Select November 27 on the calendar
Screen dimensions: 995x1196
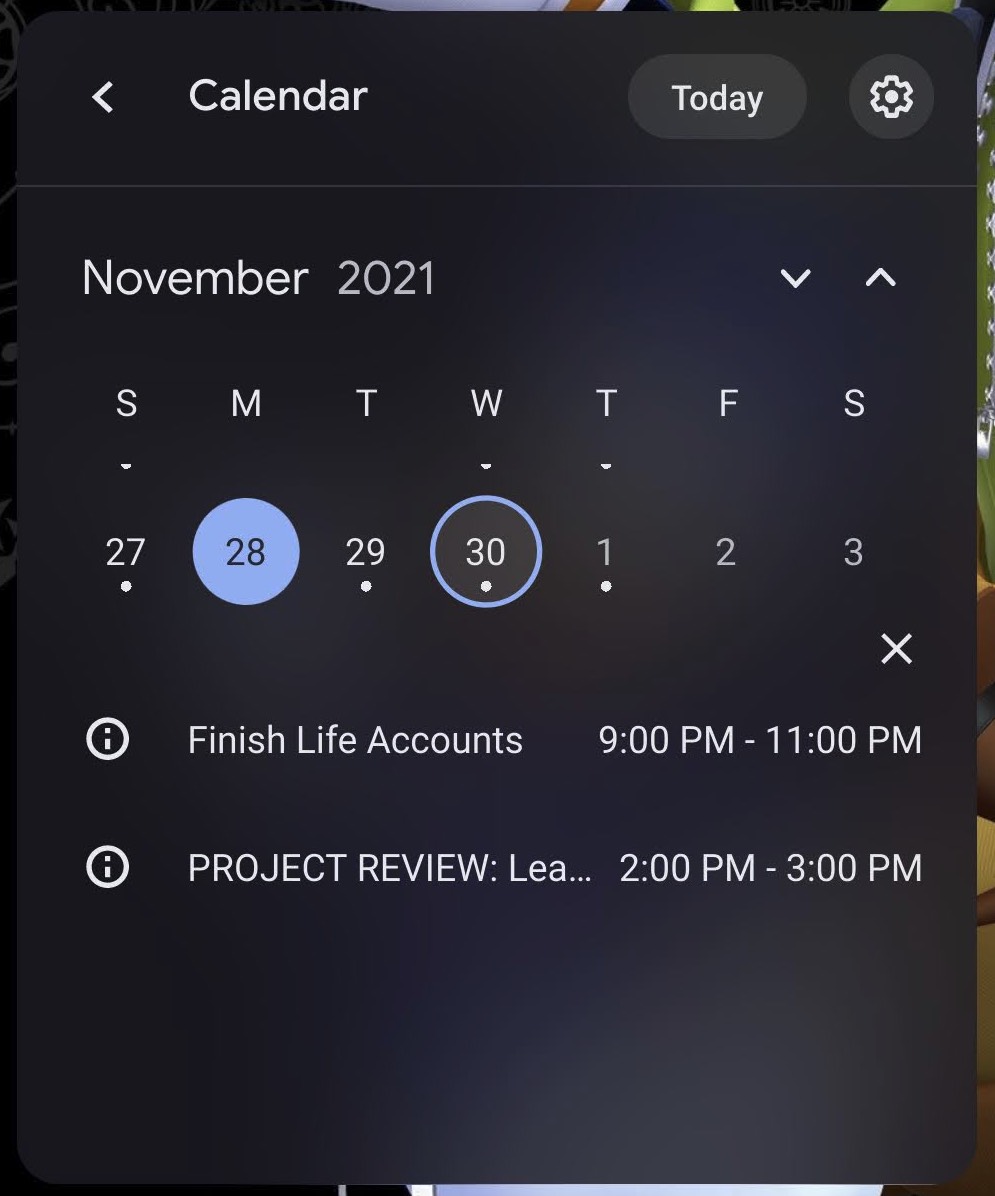click(126, 551)
